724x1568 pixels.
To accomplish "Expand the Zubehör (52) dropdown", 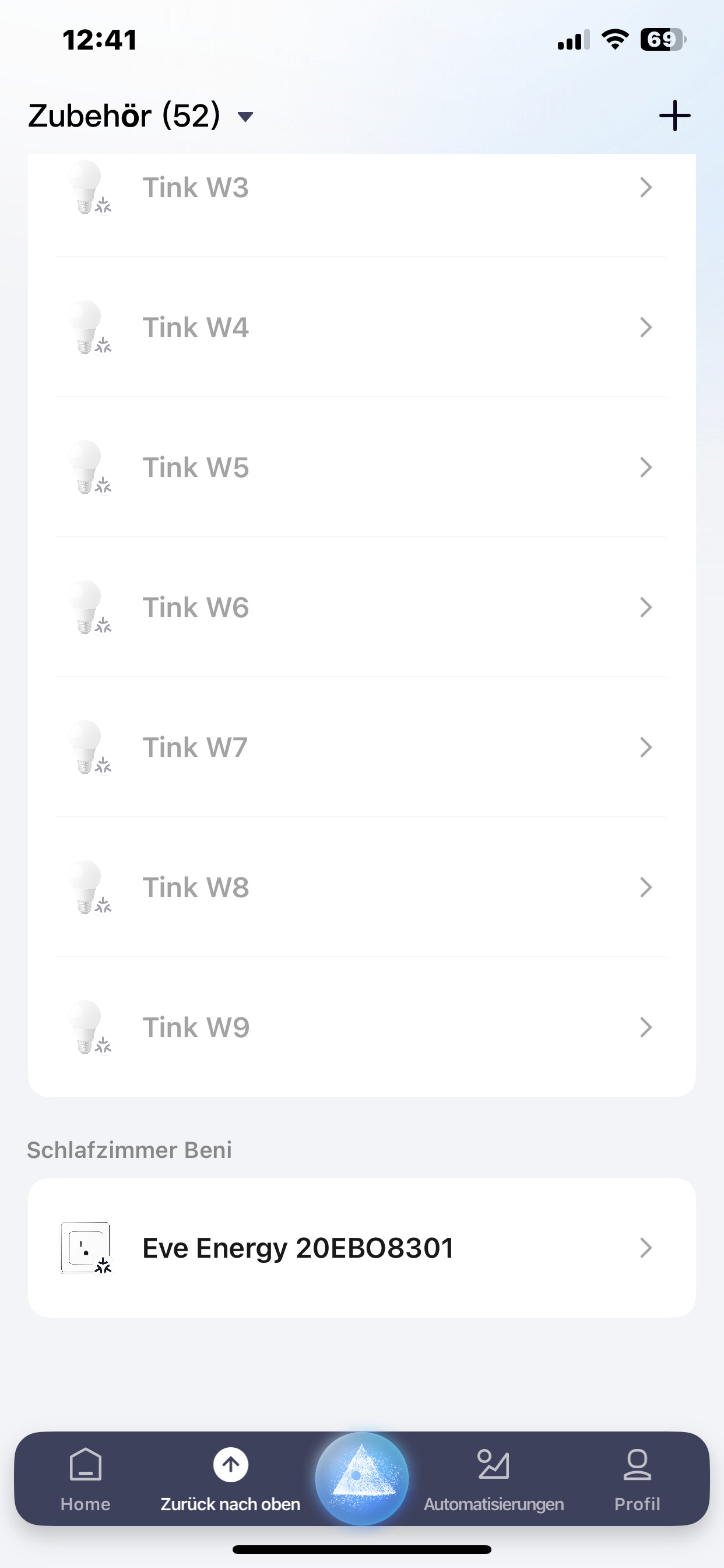I will click(x=141, y=116).
